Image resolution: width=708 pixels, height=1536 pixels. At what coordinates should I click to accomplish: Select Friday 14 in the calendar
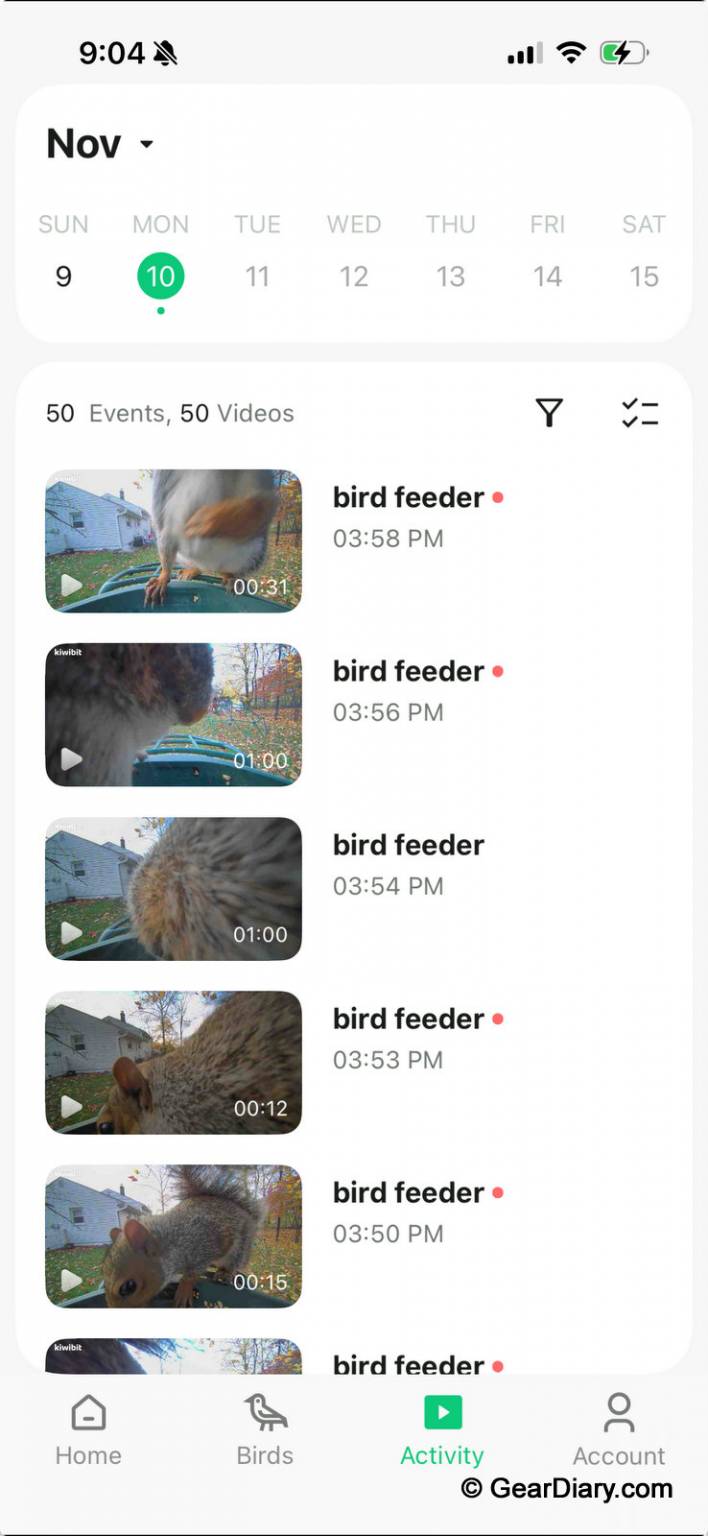click(x=547, y=276)
